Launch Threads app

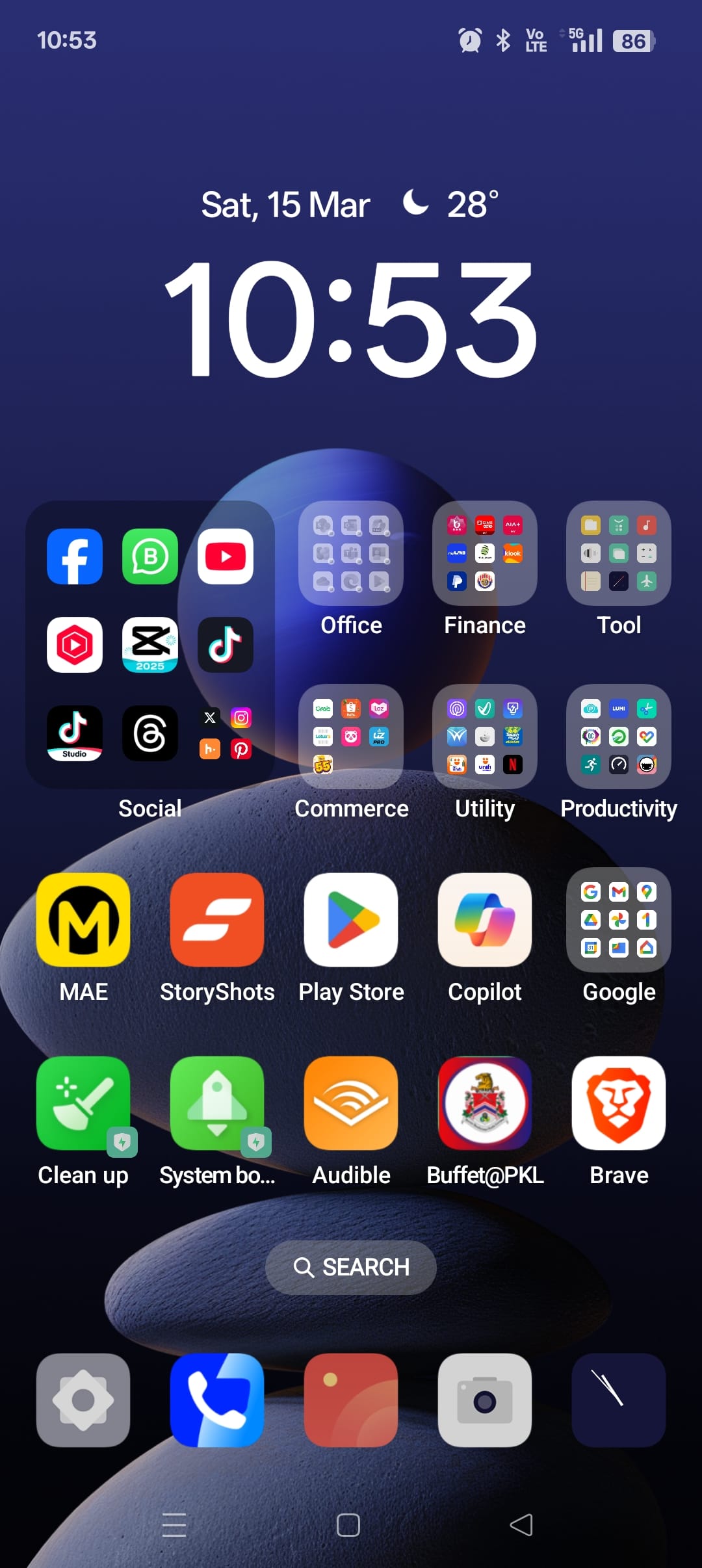coord(150,733)
